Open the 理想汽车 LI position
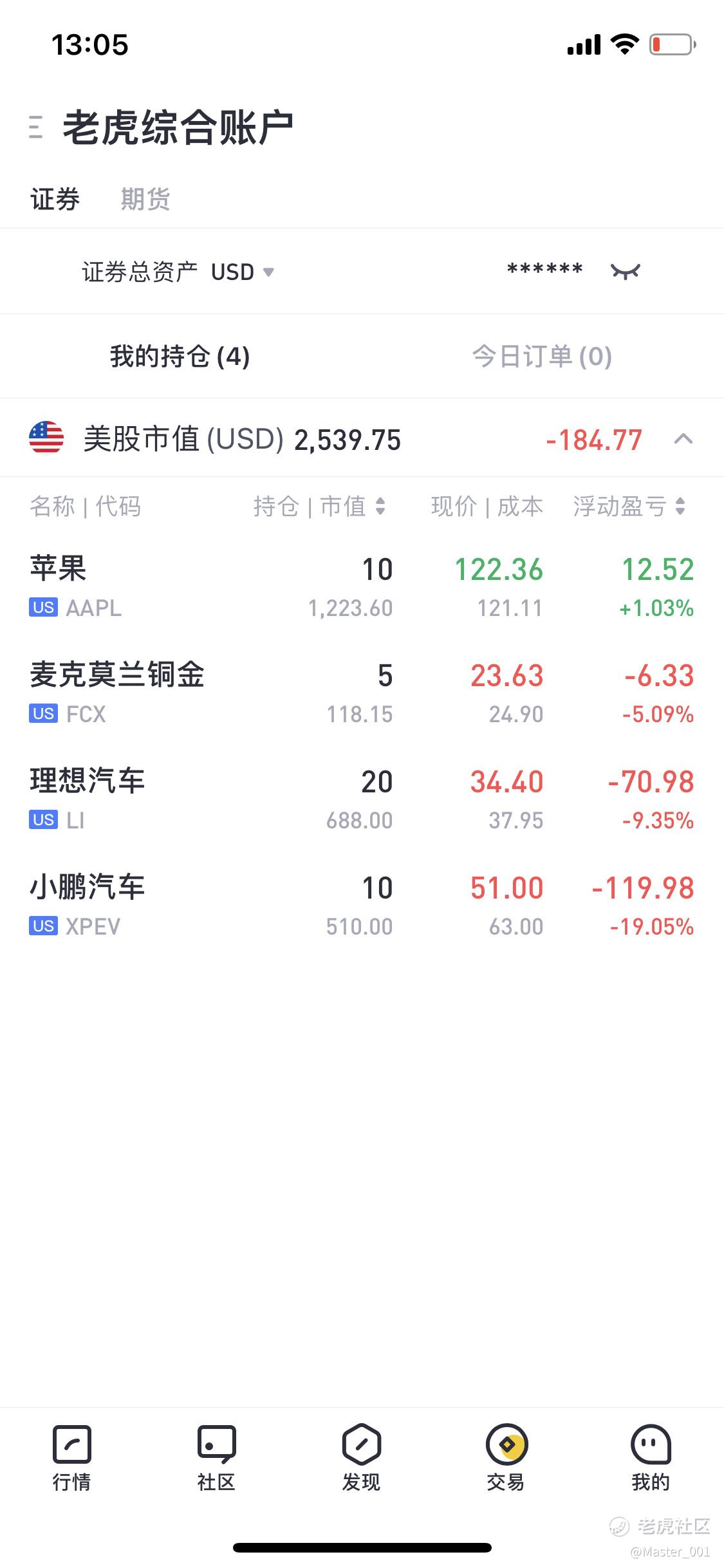The height and width of the screenshot is (1568, 724). (x=362, y=799)
